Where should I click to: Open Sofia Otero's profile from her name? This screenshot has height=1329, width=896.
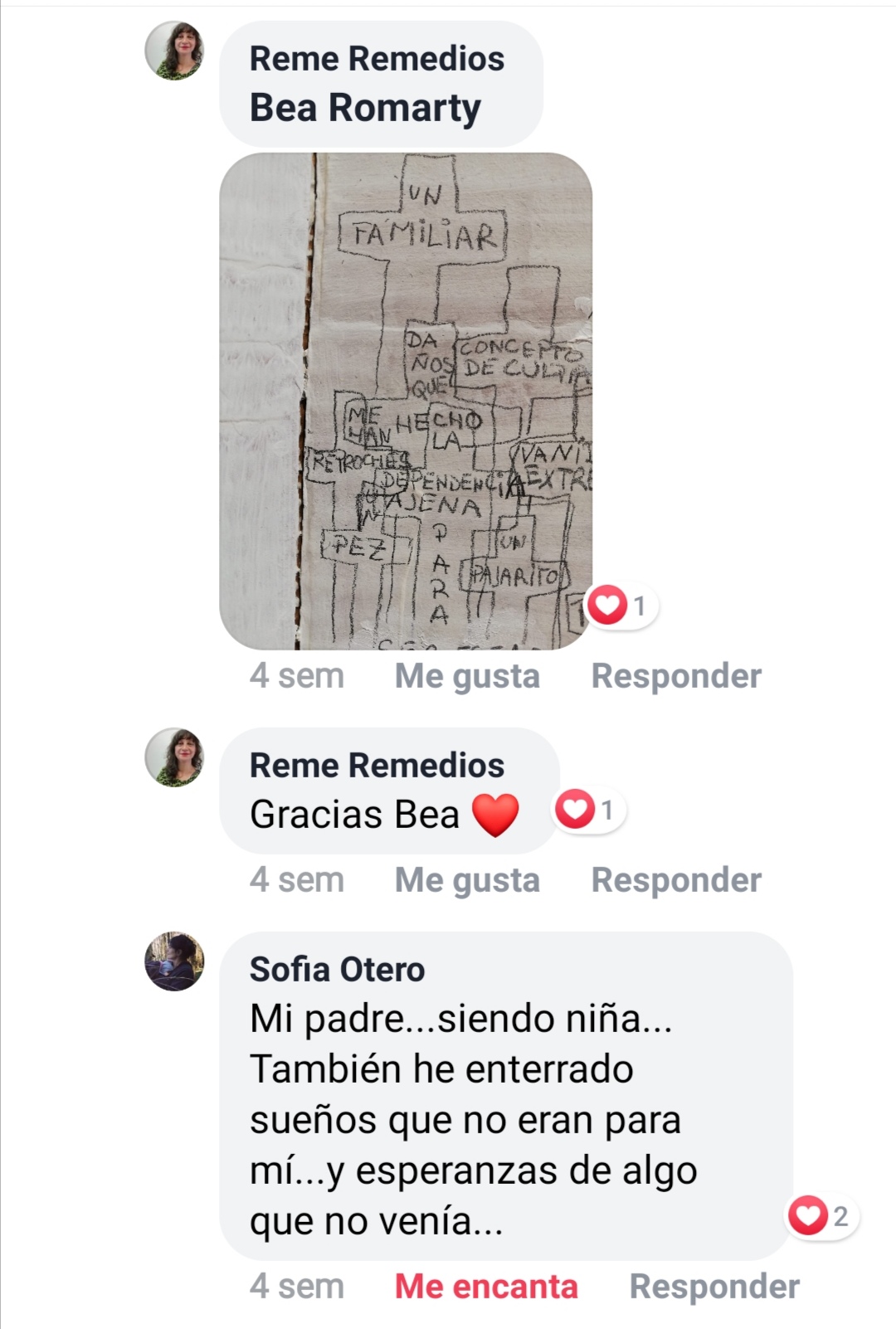click(x=337, y=970)
